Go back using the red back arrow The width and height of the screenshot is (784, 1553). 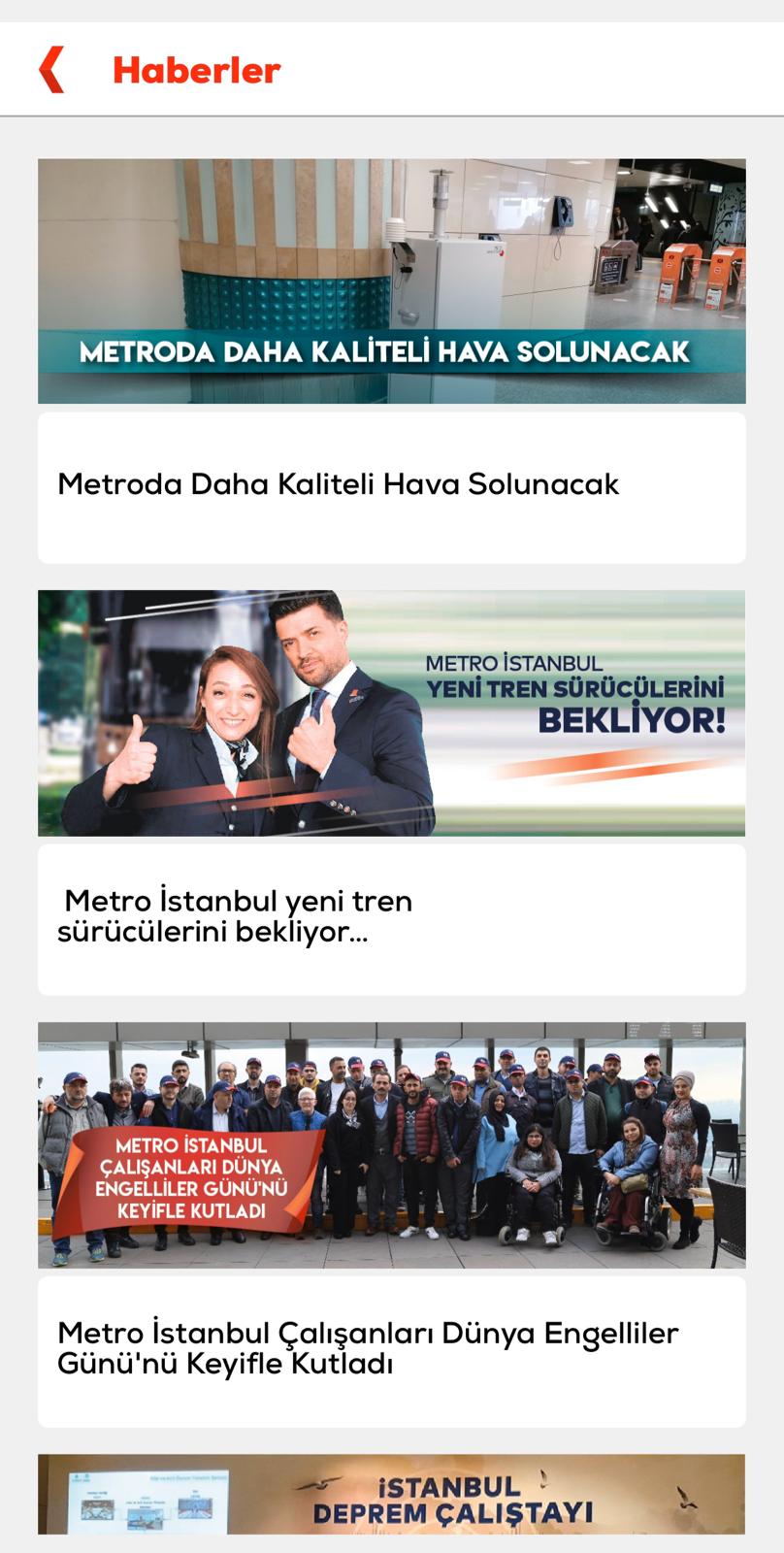tap(51, 70)
